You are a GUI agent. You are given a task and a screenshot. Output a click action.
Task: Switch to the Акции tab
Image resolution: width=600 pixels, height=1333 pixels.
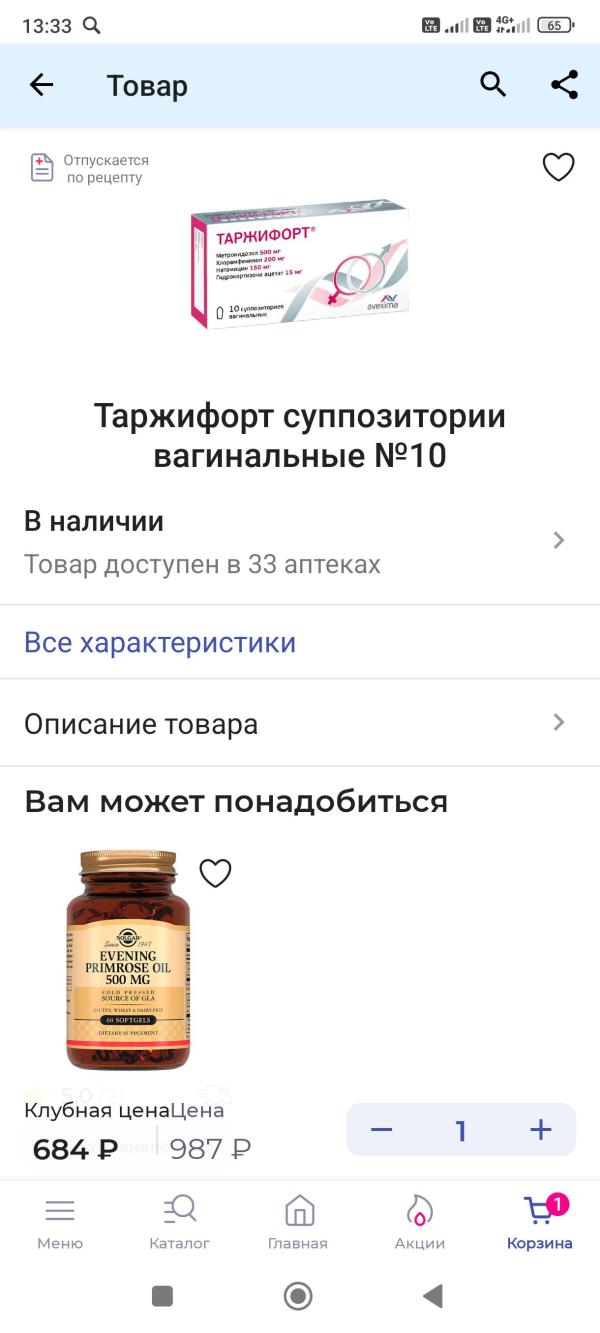(x=420, y=1222)
